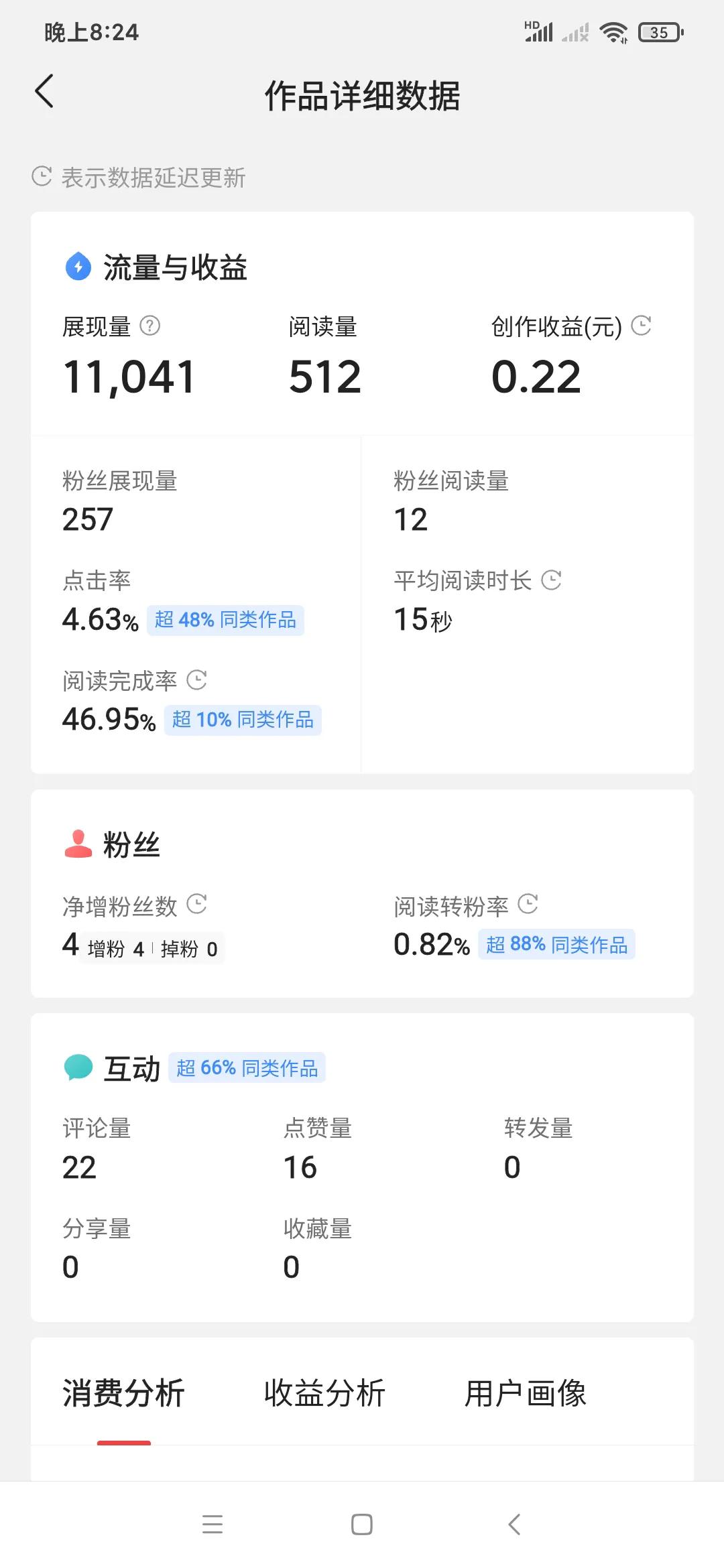Tap the 超10%同类作品 badge under 阅读完成率
This screenshot has height=1568, width=724.
[243, 720]
